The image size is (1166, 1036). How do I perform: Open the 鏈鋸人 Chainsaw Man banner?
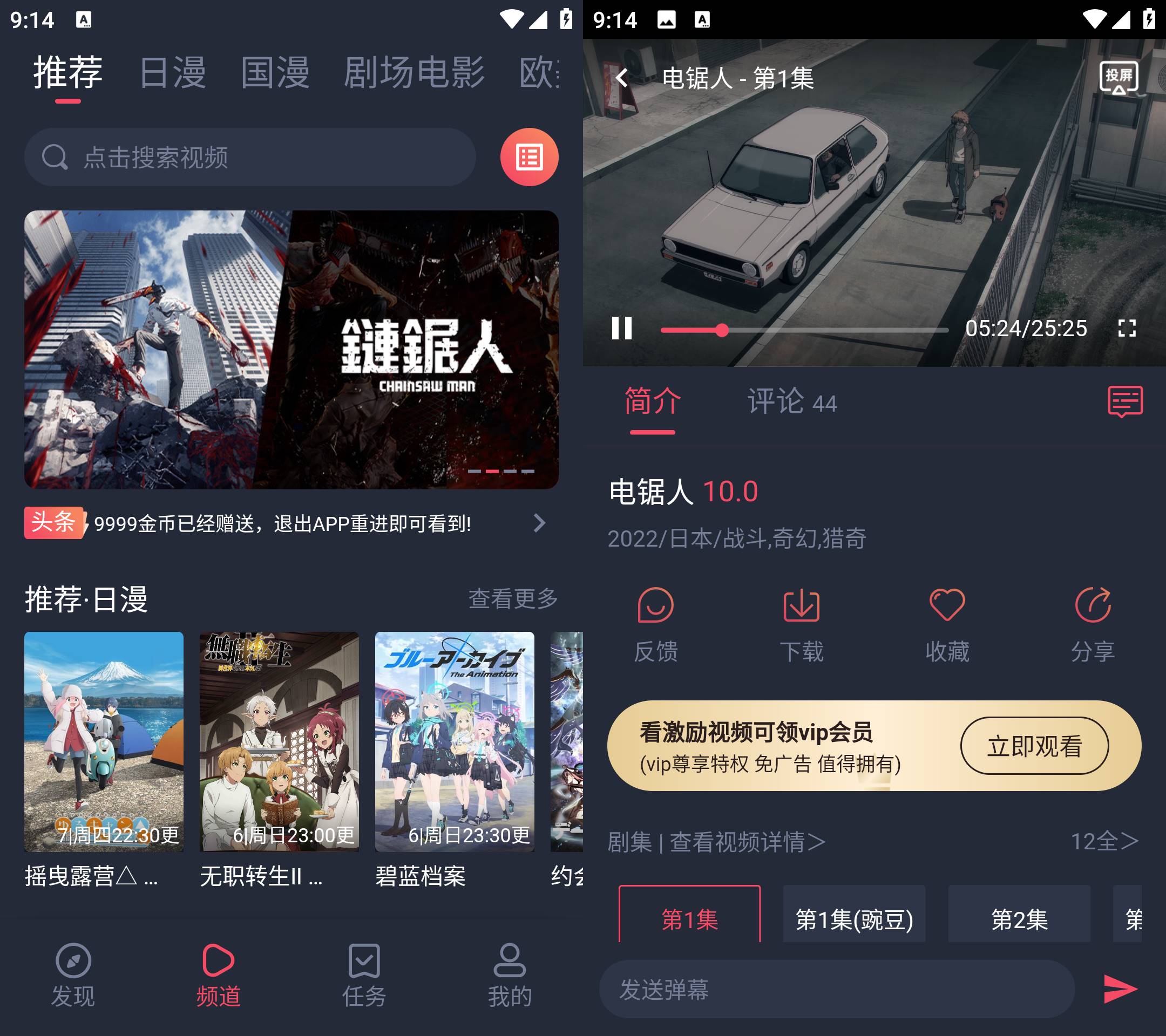click(x=291, y=349)
